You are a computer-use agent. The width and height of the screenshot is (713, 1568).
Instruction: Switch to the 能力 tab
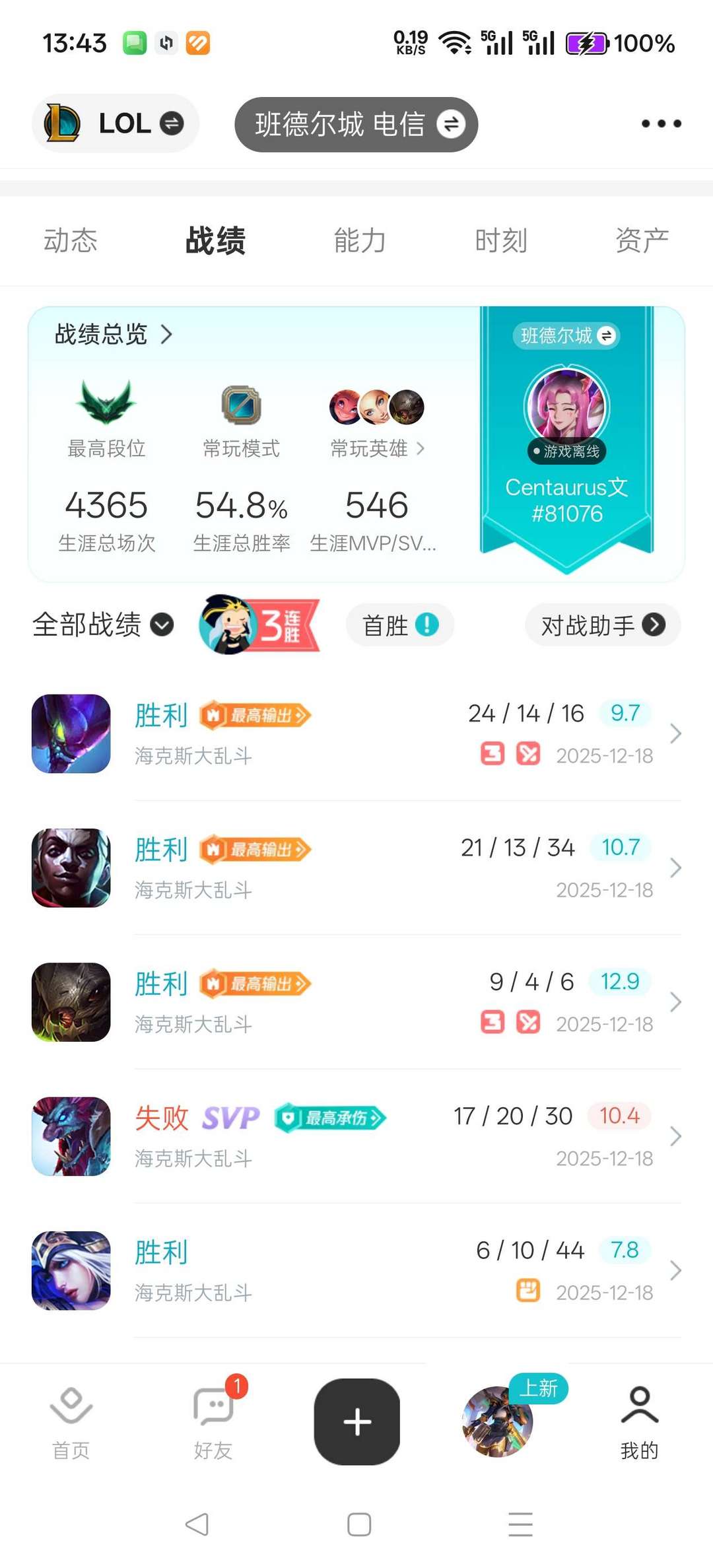359,240
